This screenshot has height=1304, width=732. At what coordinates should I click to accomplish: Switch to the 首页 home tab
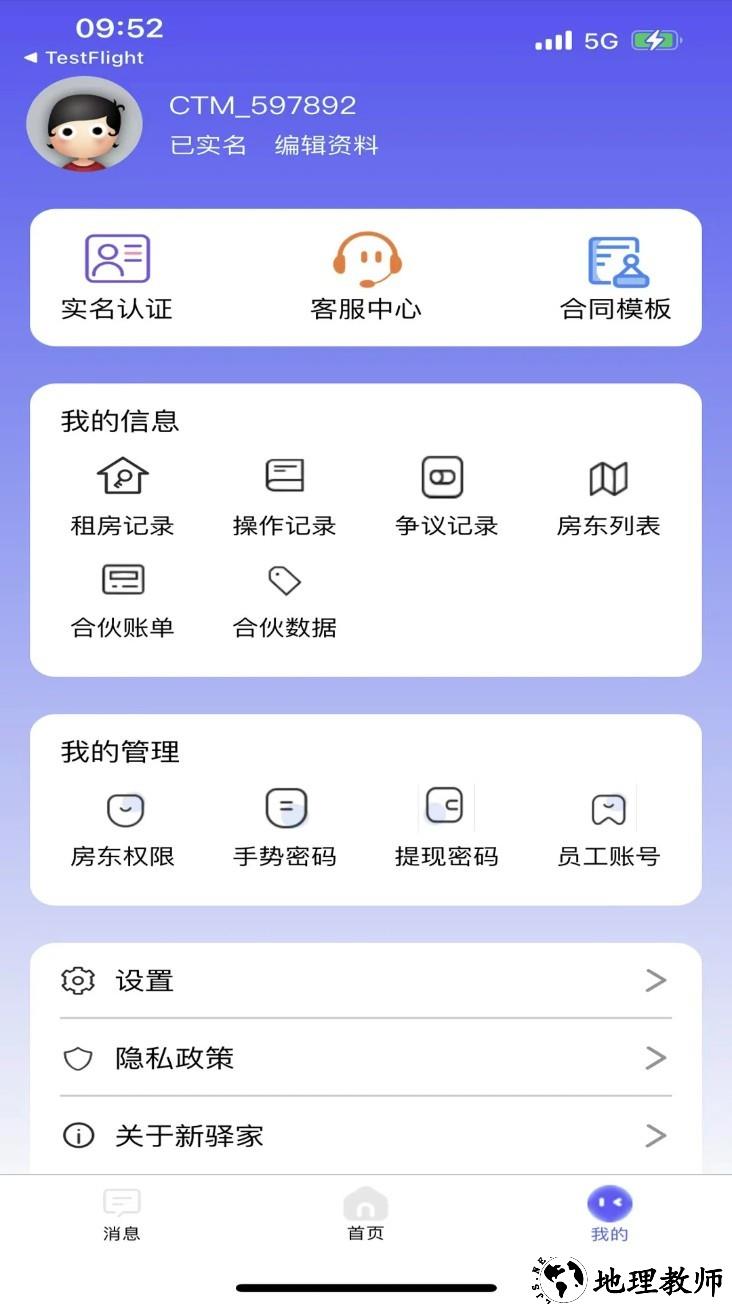[366, 1212]
